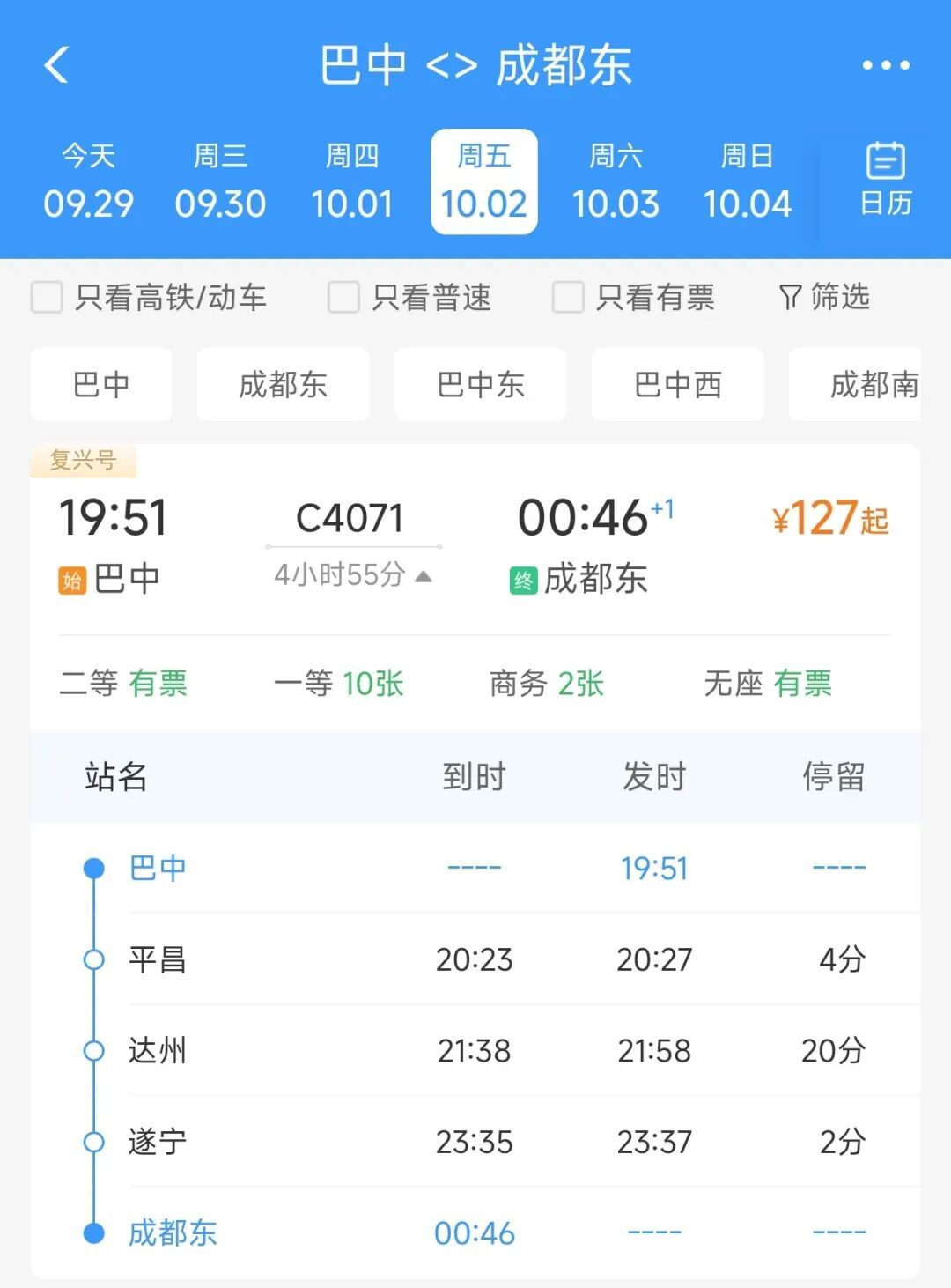
Task: Select the 成都东 station chip
Action: click(x=283, y=384)
